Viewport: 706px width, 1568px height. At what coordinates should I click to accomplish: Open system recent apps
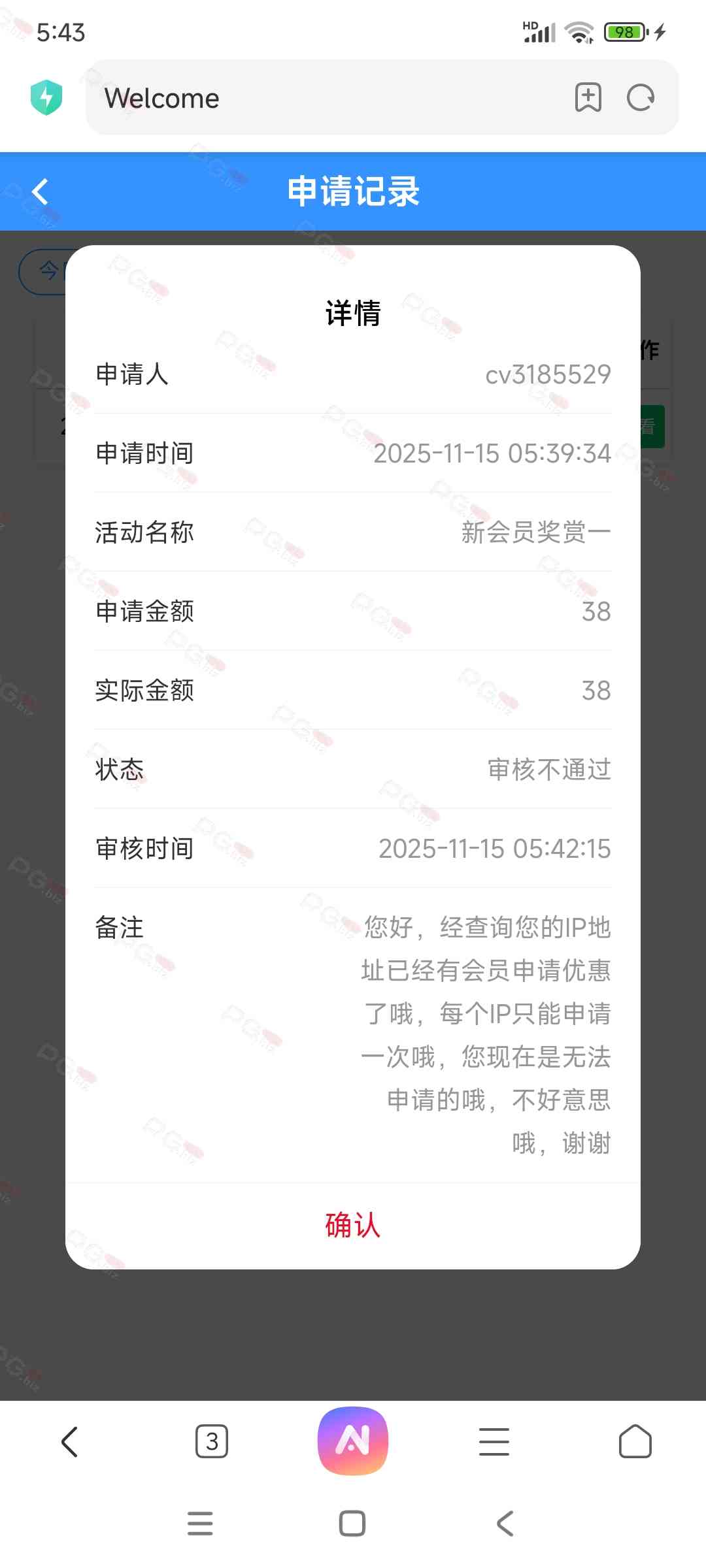tap(200, 1524)
